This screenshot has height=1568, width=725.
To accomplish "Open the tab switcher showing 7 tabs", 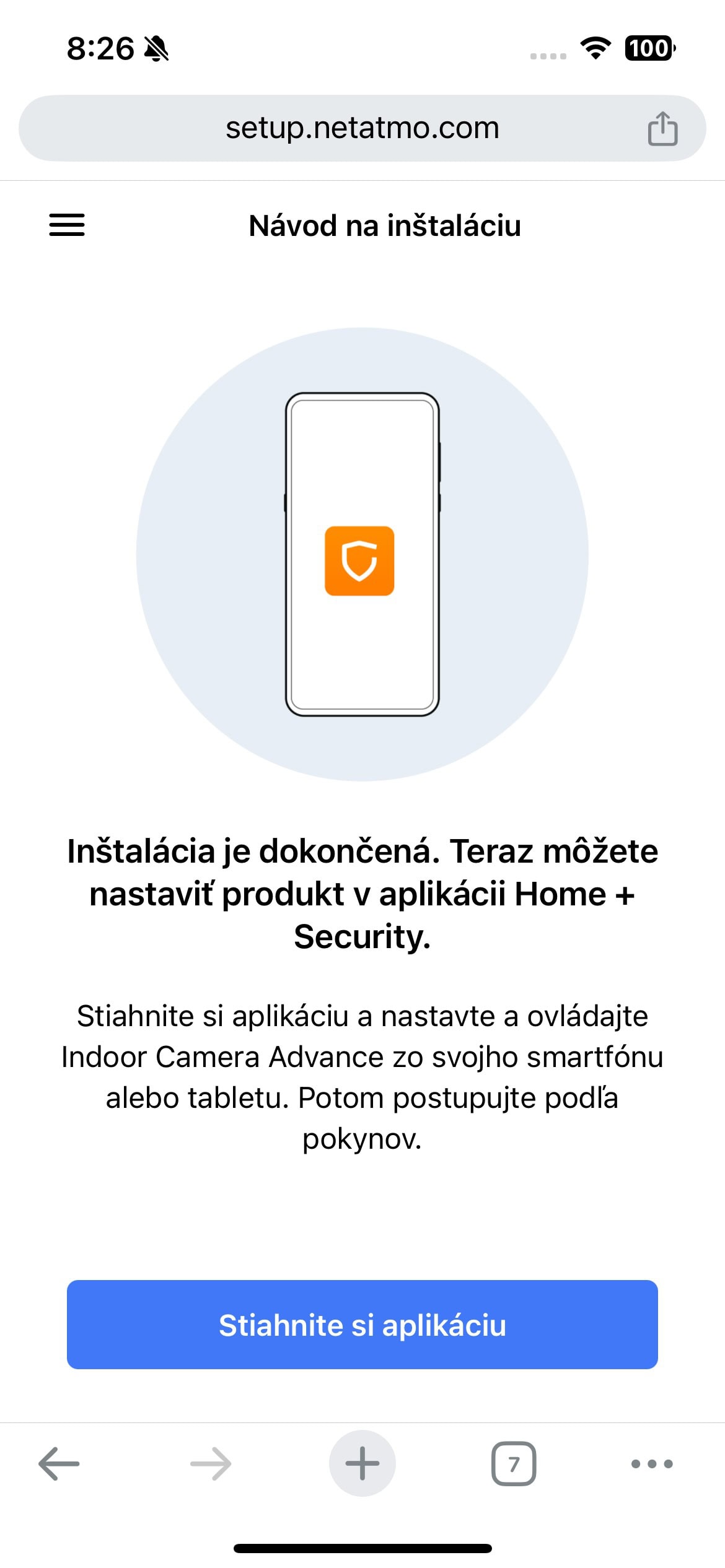I will click(513, 1463).
